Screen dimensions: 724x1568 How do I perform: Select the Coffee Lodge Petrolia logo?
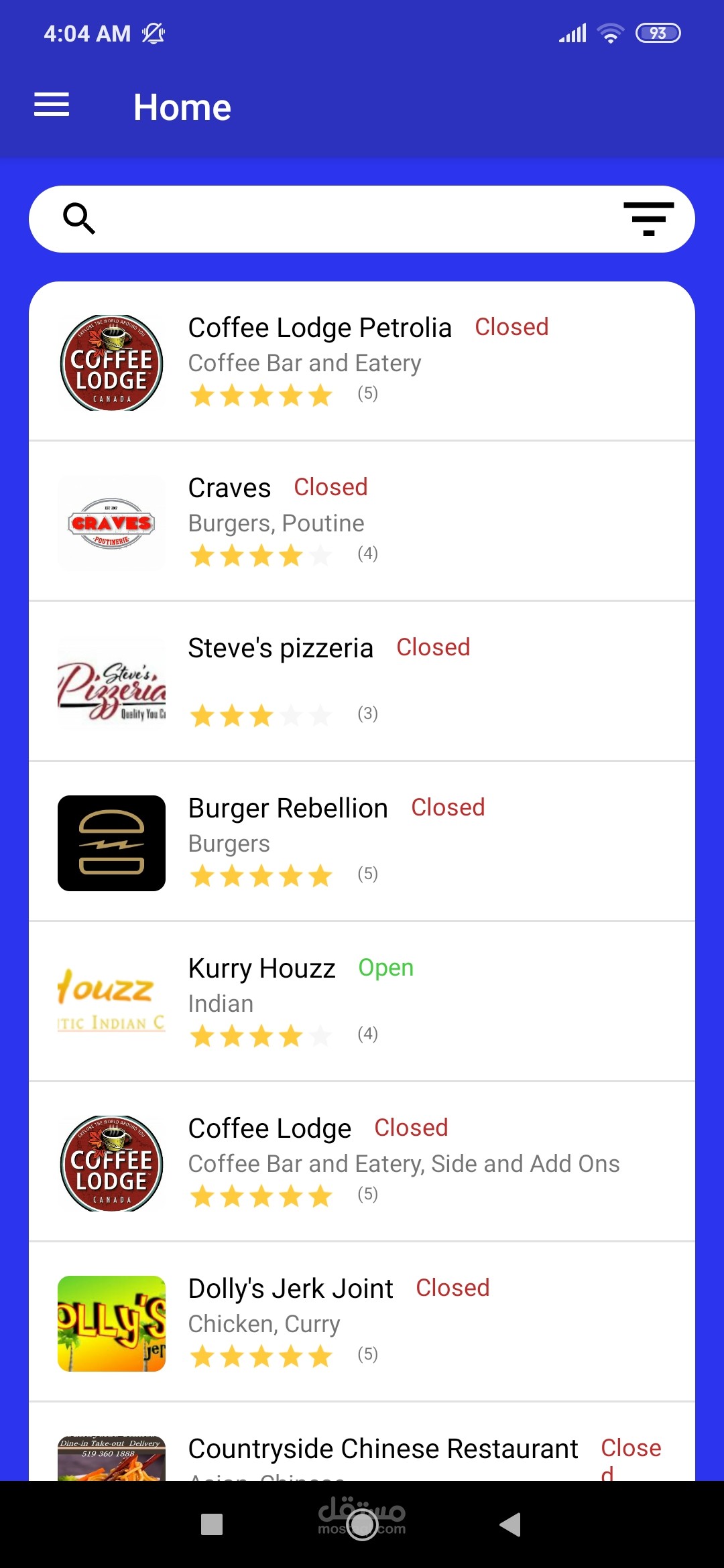click(x=111, y=363)
